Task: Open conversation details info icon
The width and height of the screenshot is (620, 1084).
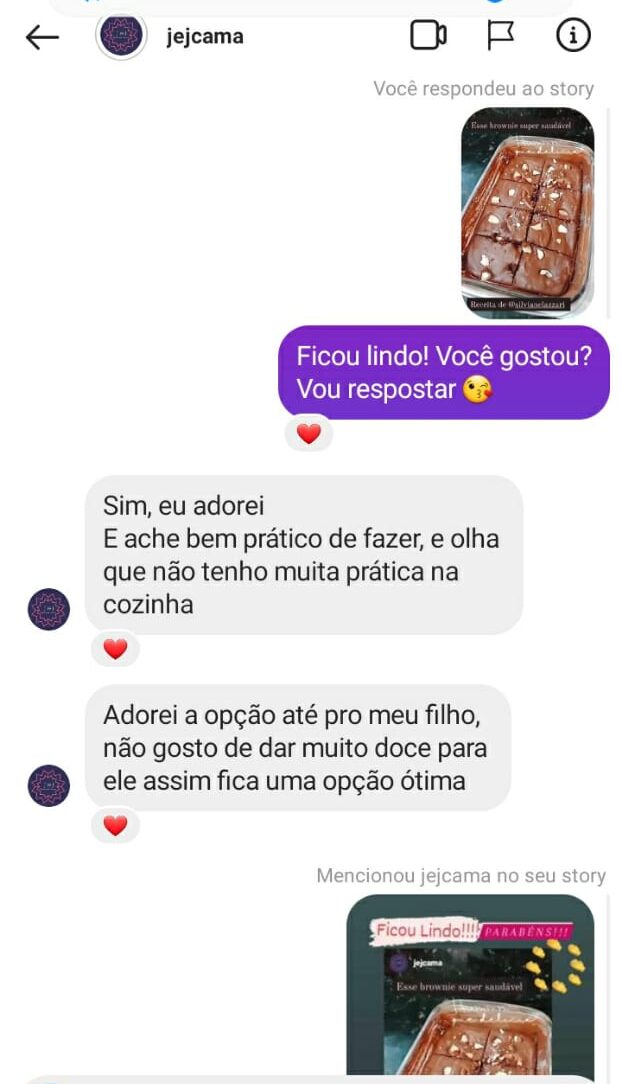Action: pyautogui.click(x=573, y=36)
